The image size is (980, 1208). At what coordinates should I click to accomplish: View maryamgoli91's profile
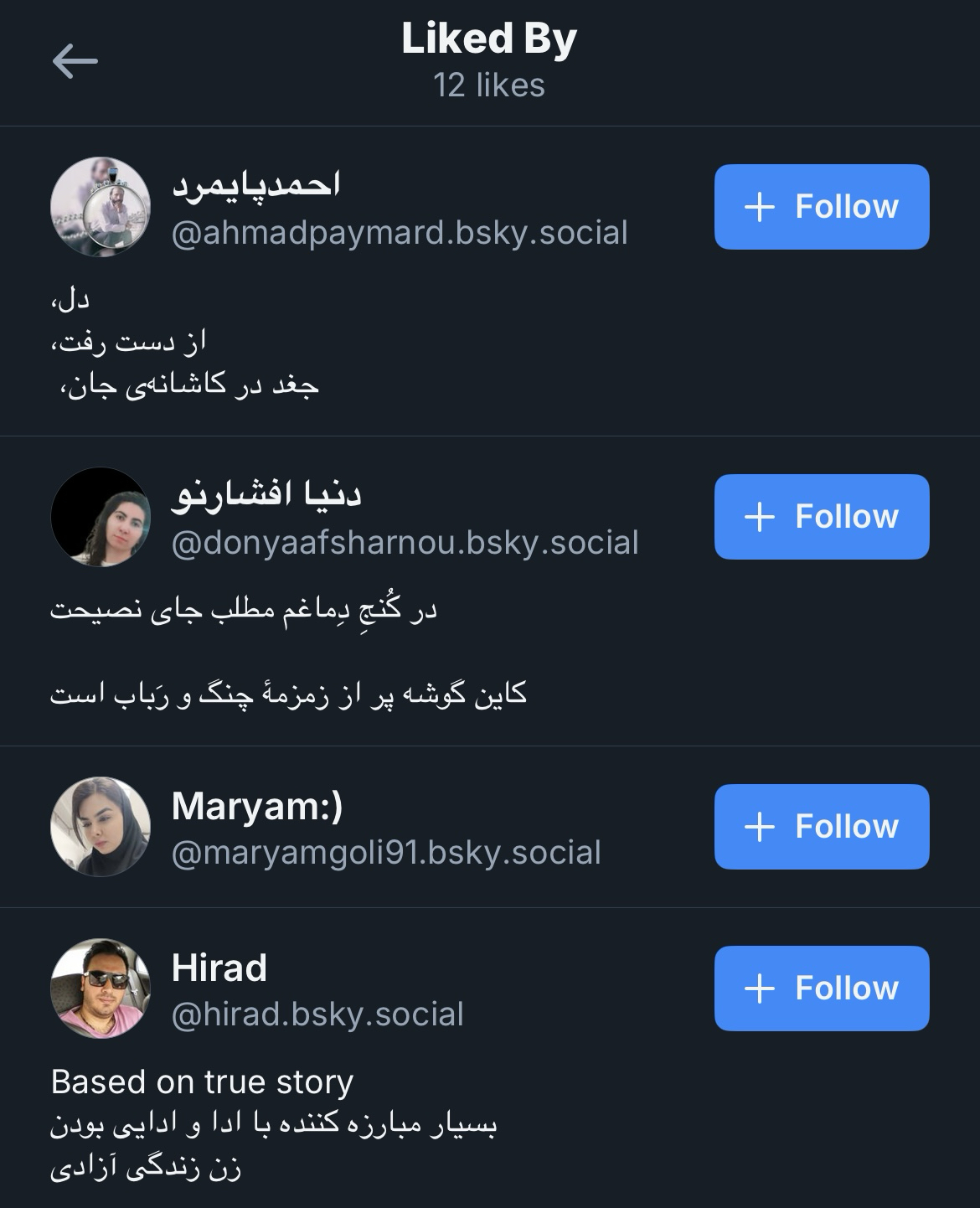point(385,828)
